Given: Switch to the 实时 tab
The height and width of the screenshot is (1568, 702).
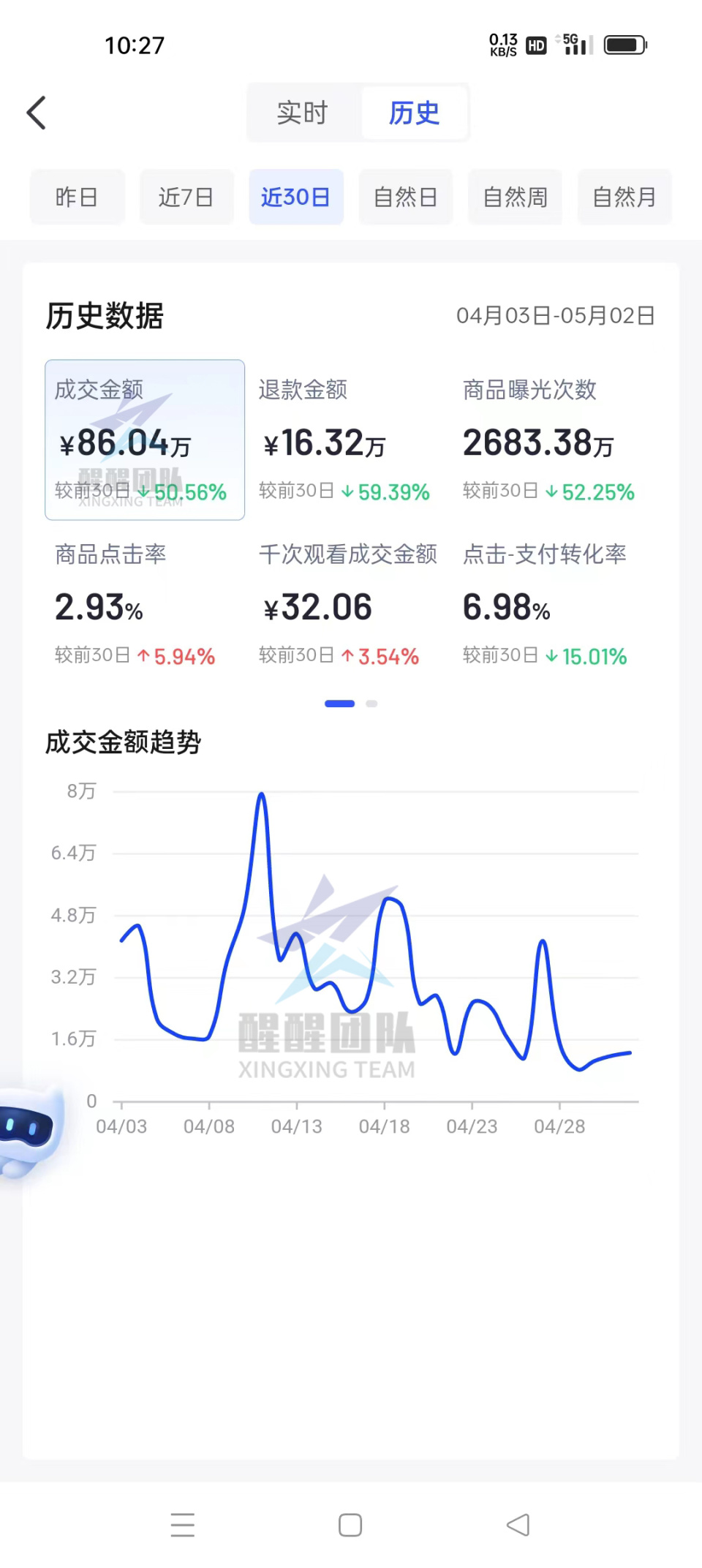Looking at the screenshot, I should [302, 113].
